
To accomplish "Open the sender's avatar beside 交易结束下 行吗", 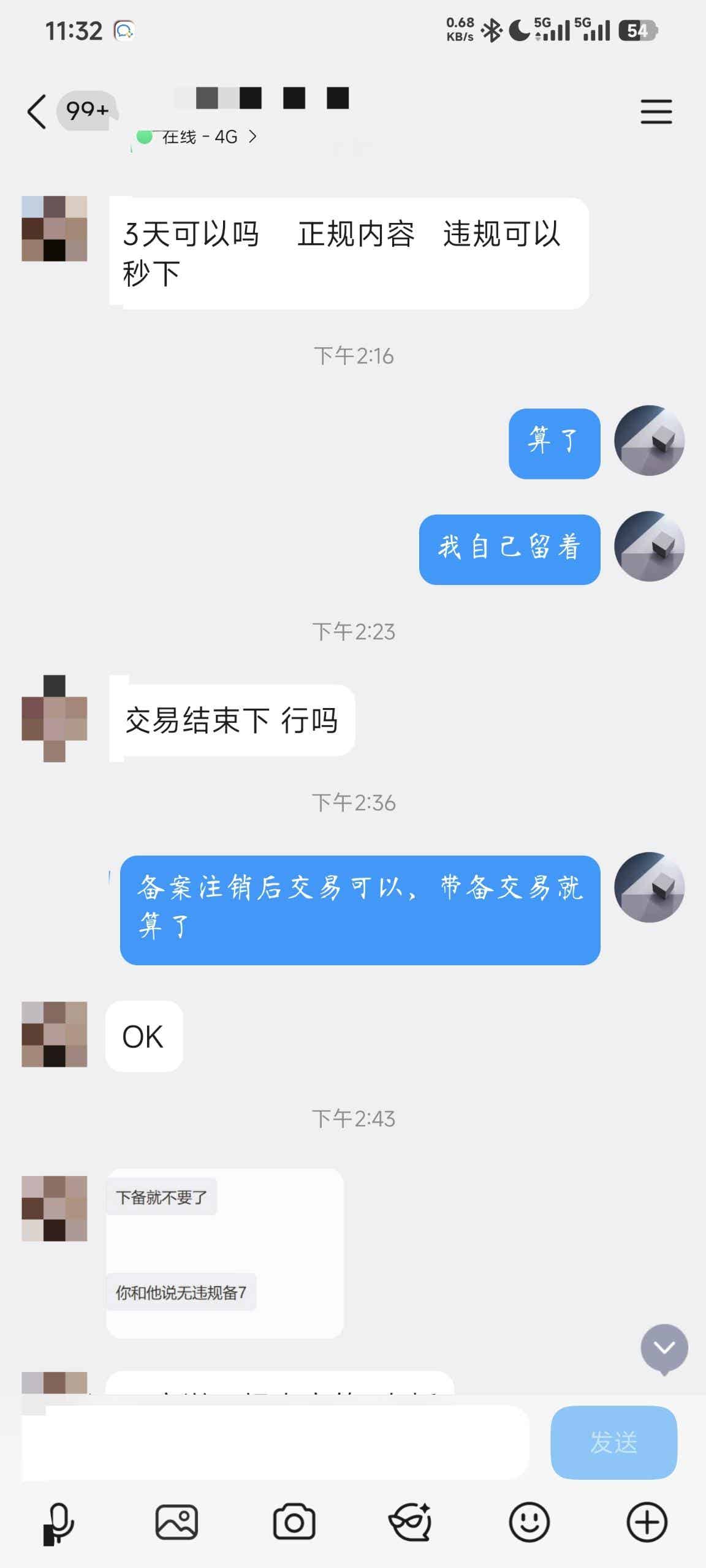I will (55, 718).
